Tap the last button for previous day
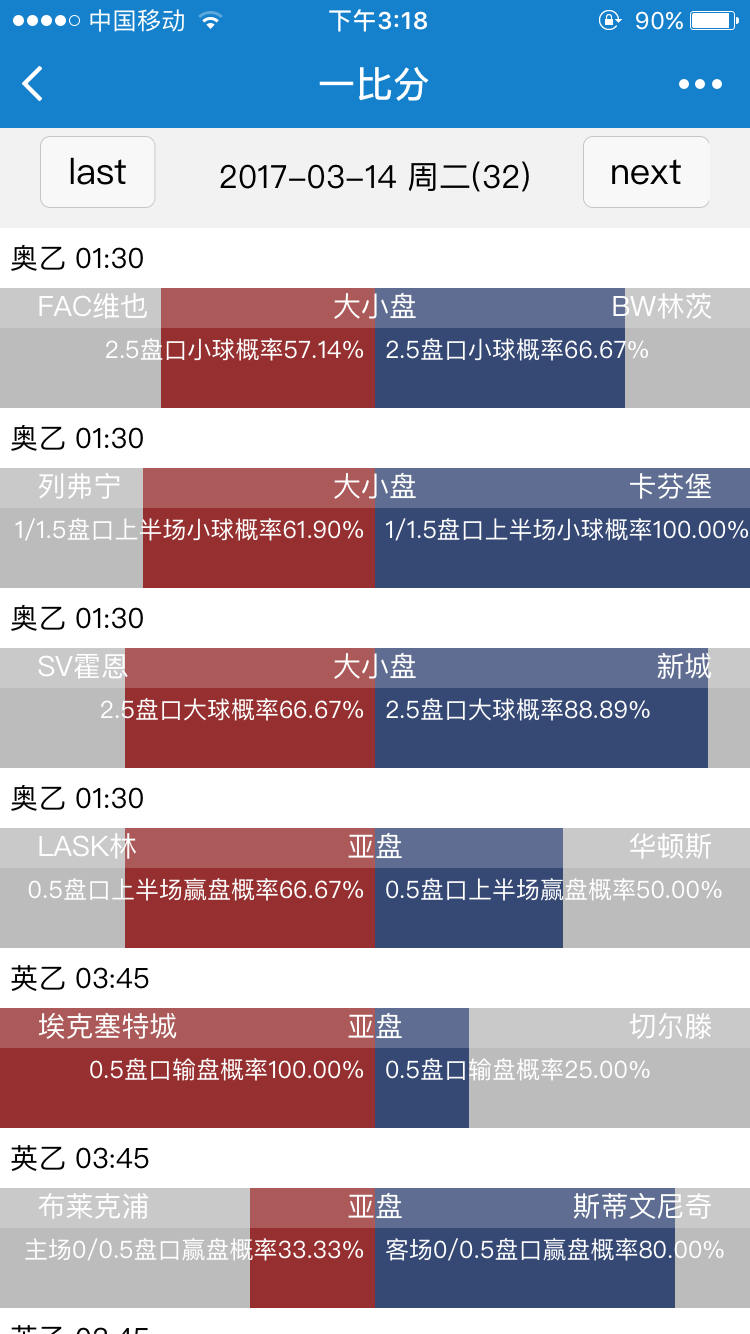 pyautogui.click(x=97, y=173)
